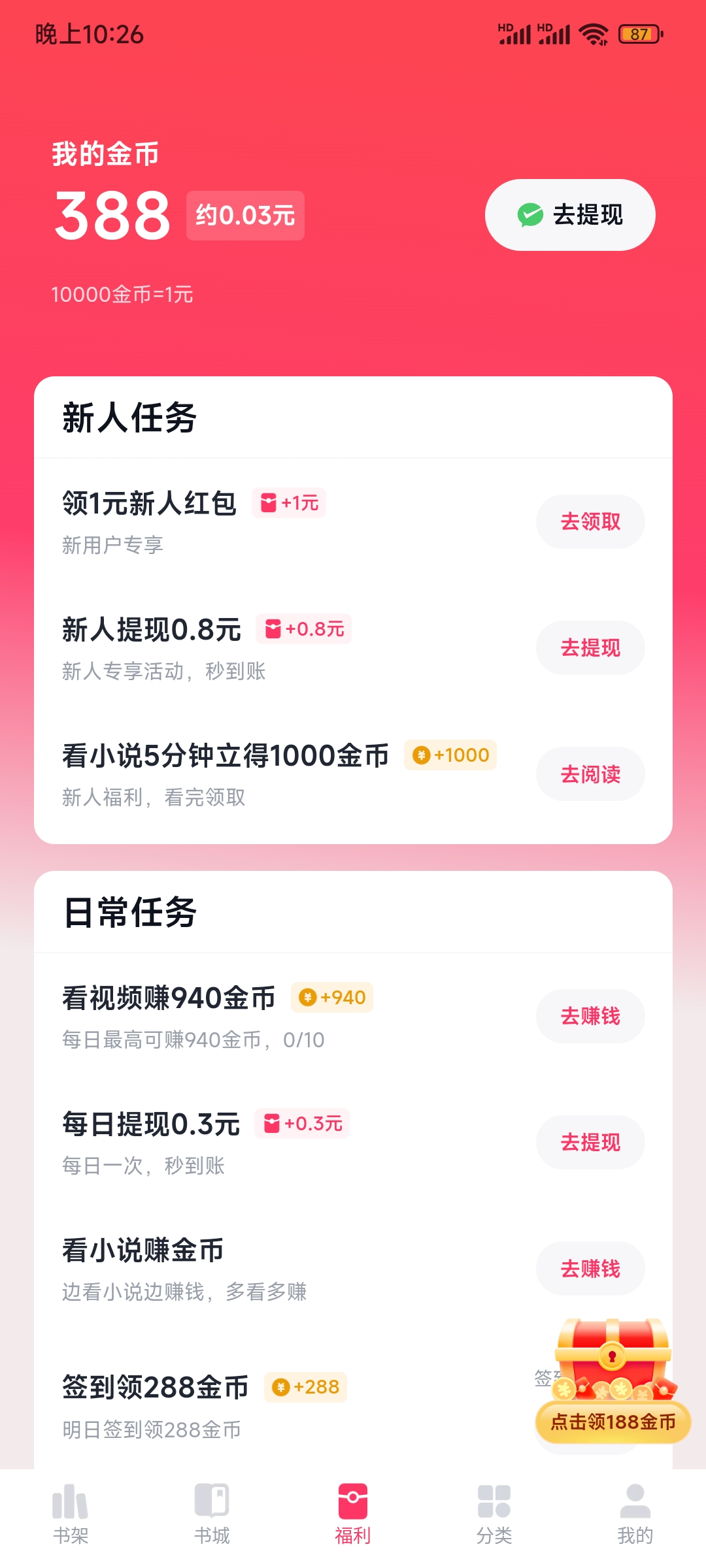
Task: Tap the profile person icon in bottom navigation
Action: [633, 1496]
